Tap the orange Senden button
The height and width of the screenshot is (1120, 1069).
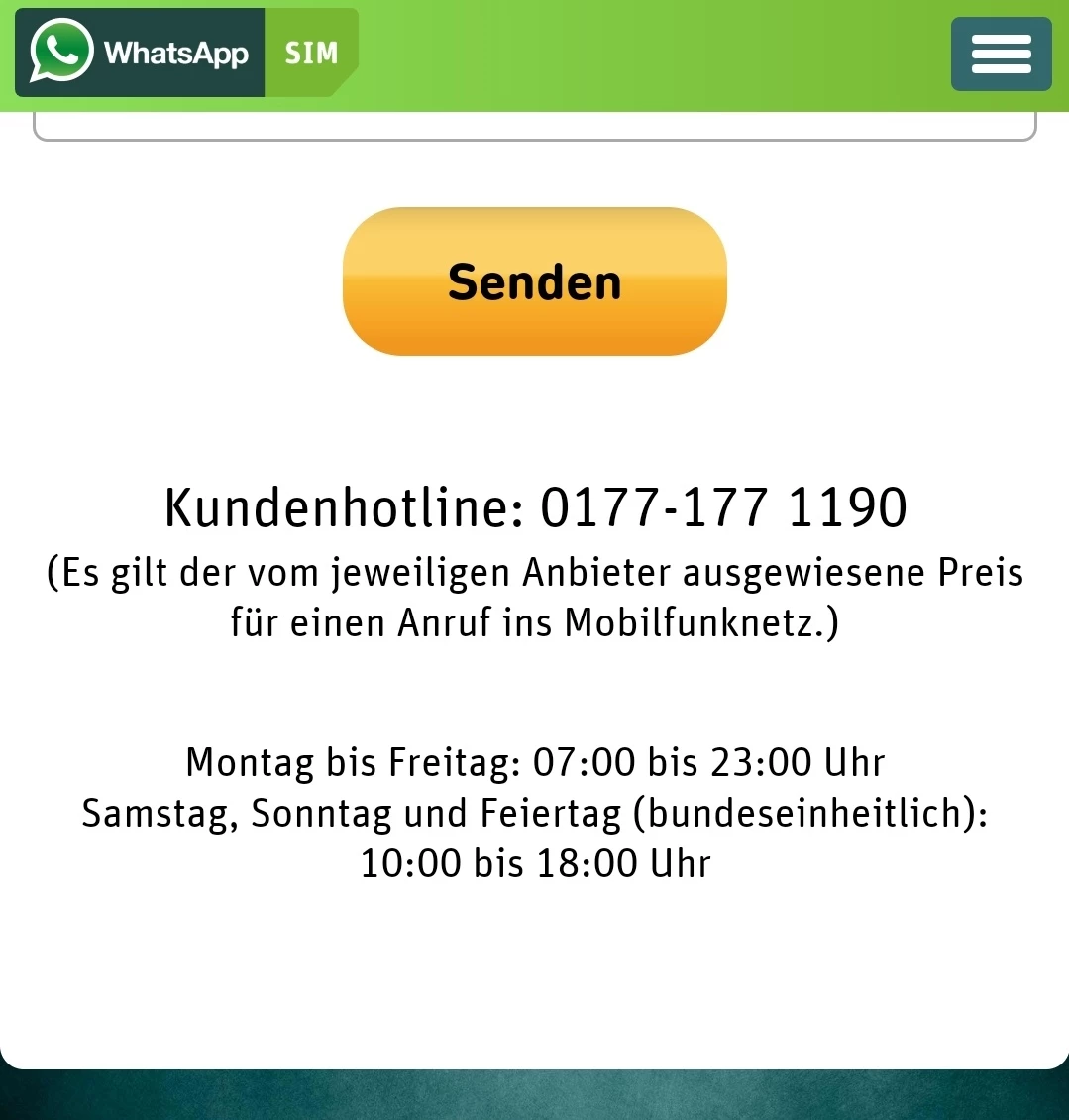(x=535, y=281)
